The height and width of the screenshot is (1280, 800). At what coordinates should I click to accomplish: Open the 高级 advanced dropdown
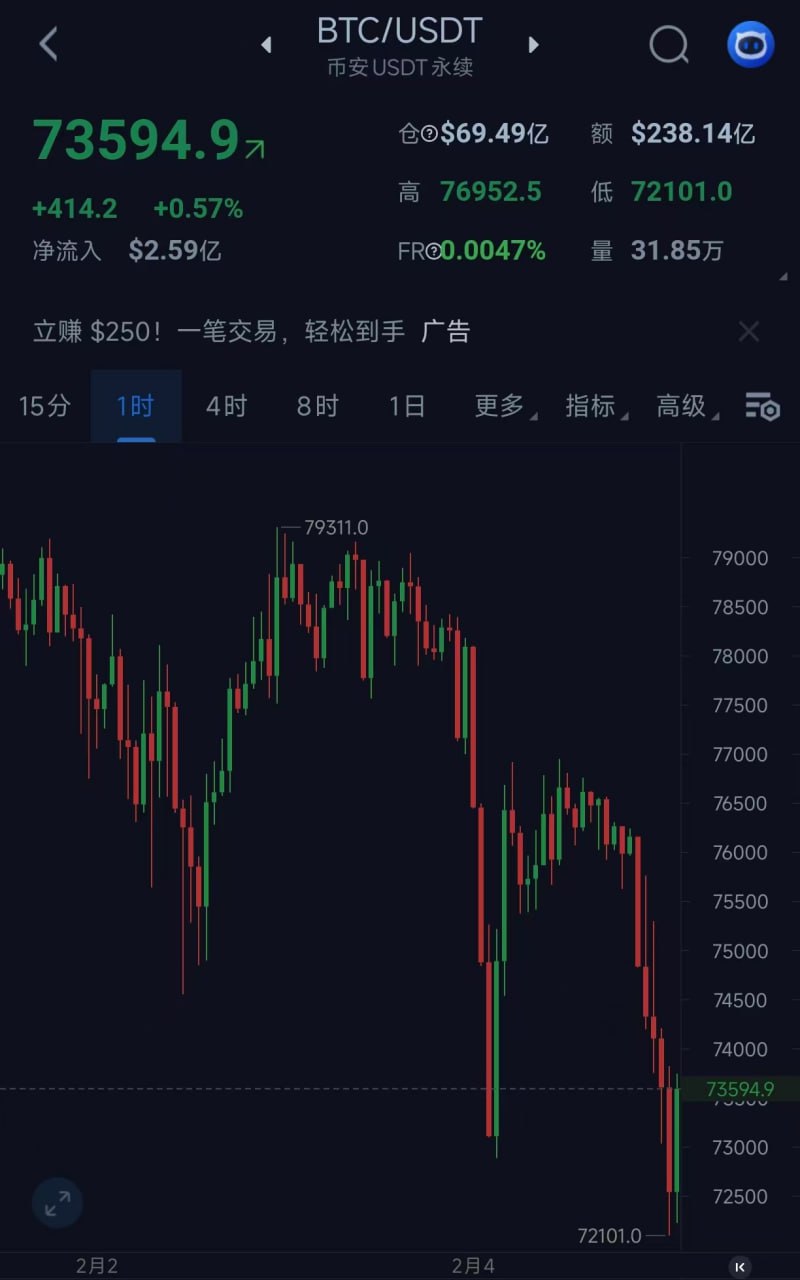pyautogui.click(x=684, y=406)
